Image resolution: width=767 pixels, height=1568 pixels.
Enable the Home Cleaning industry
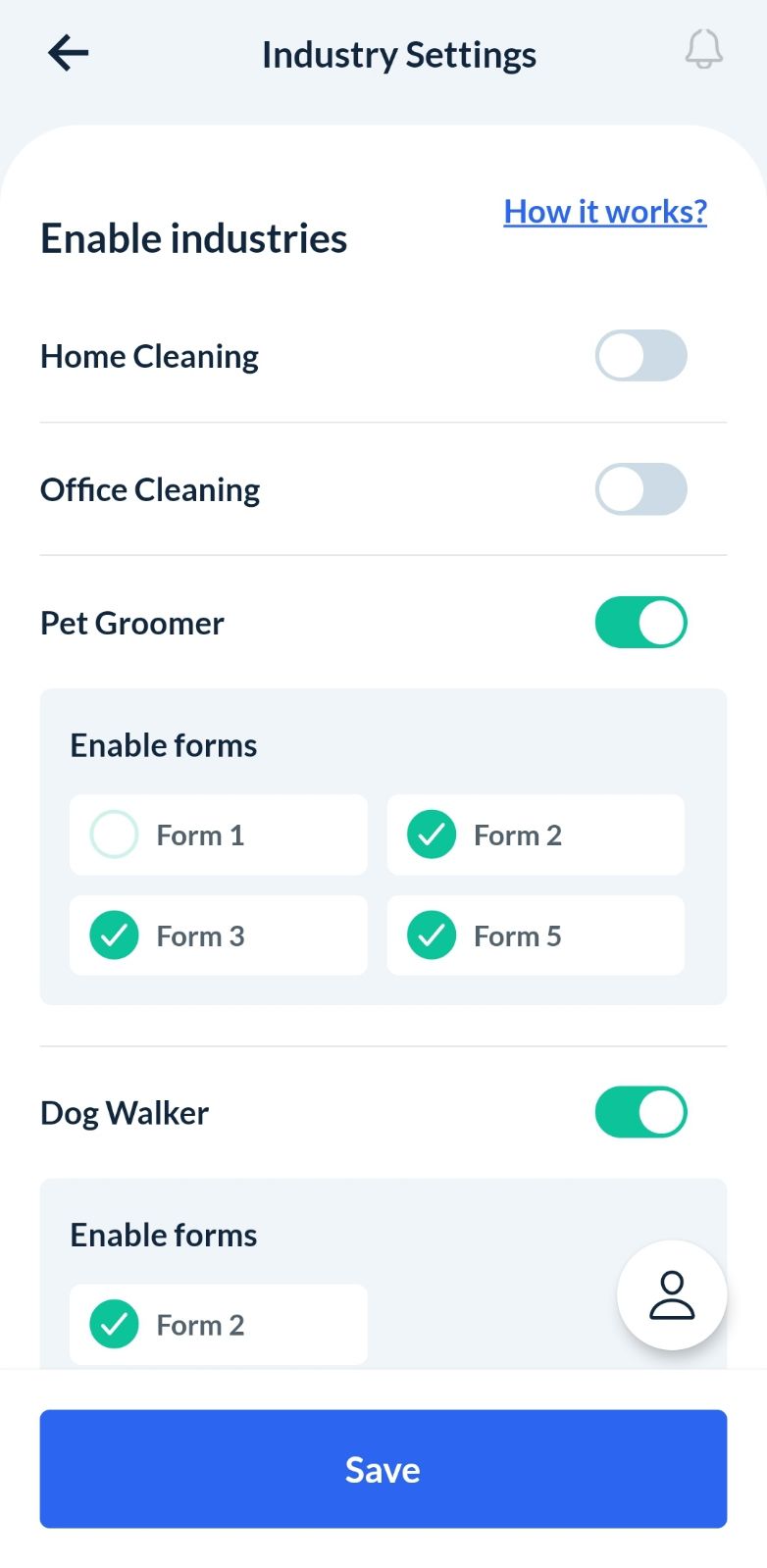640,356
